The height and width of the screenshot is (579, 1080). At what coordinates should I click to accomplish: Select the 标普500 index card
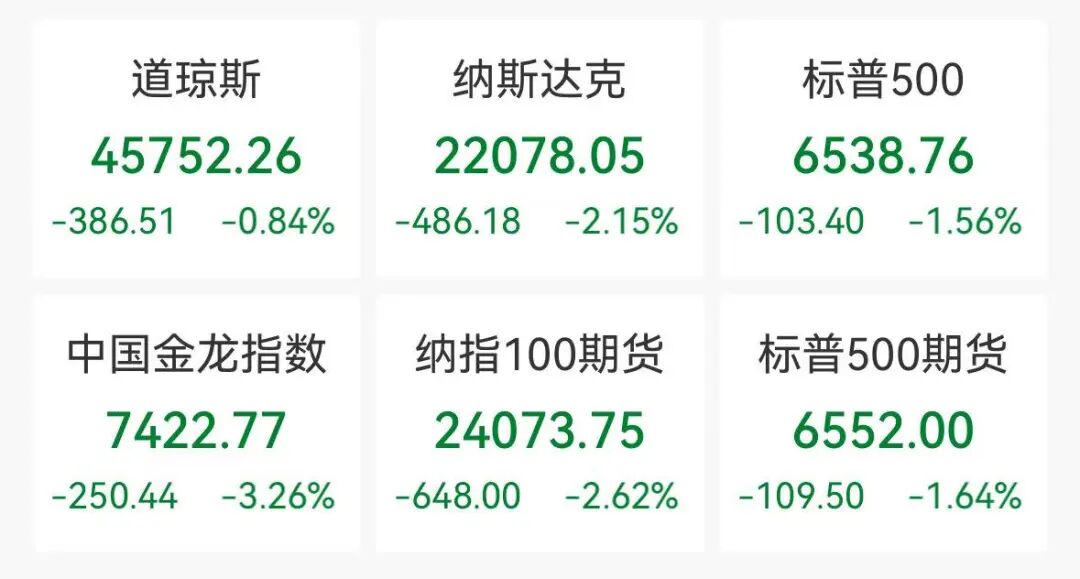click(x=883, y=150)
